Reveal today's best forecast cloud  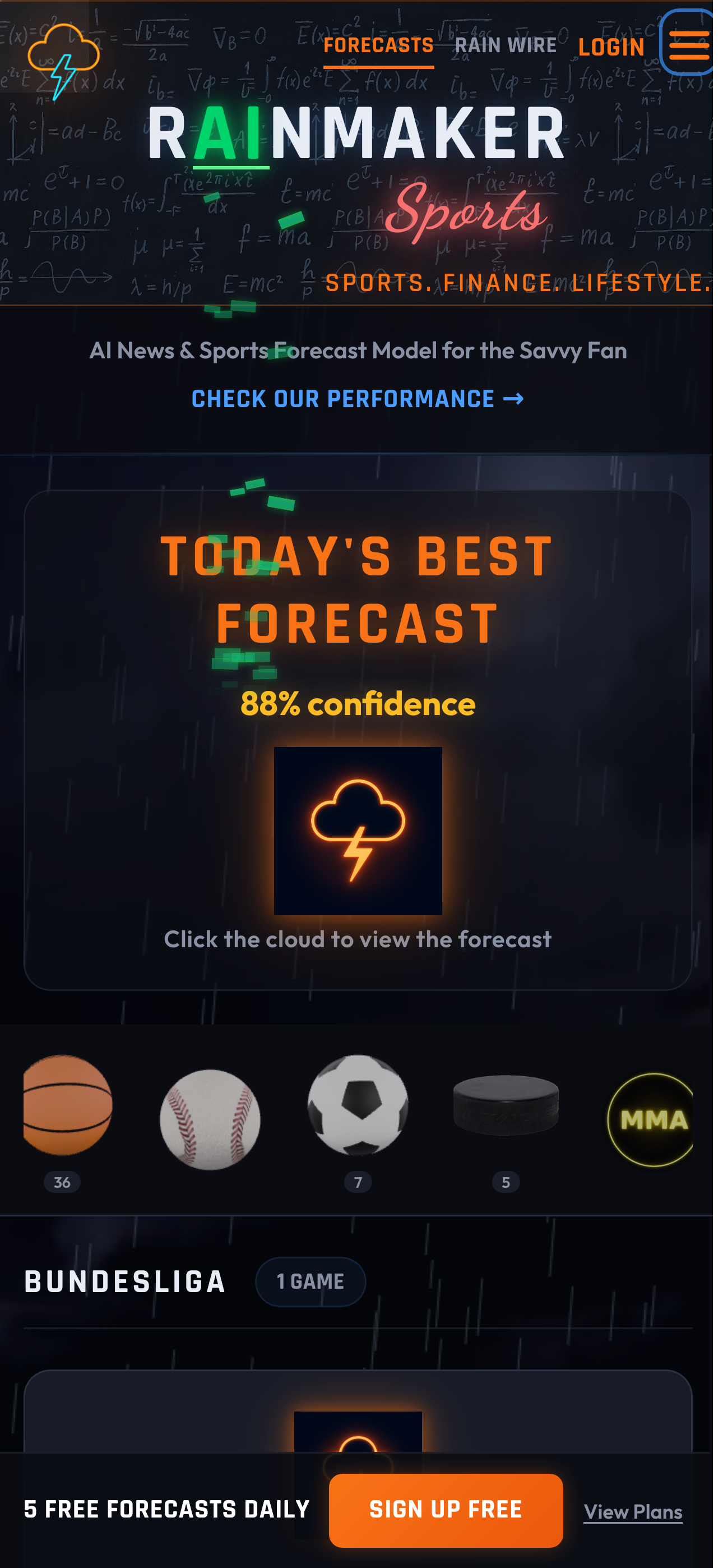[358, 830]
